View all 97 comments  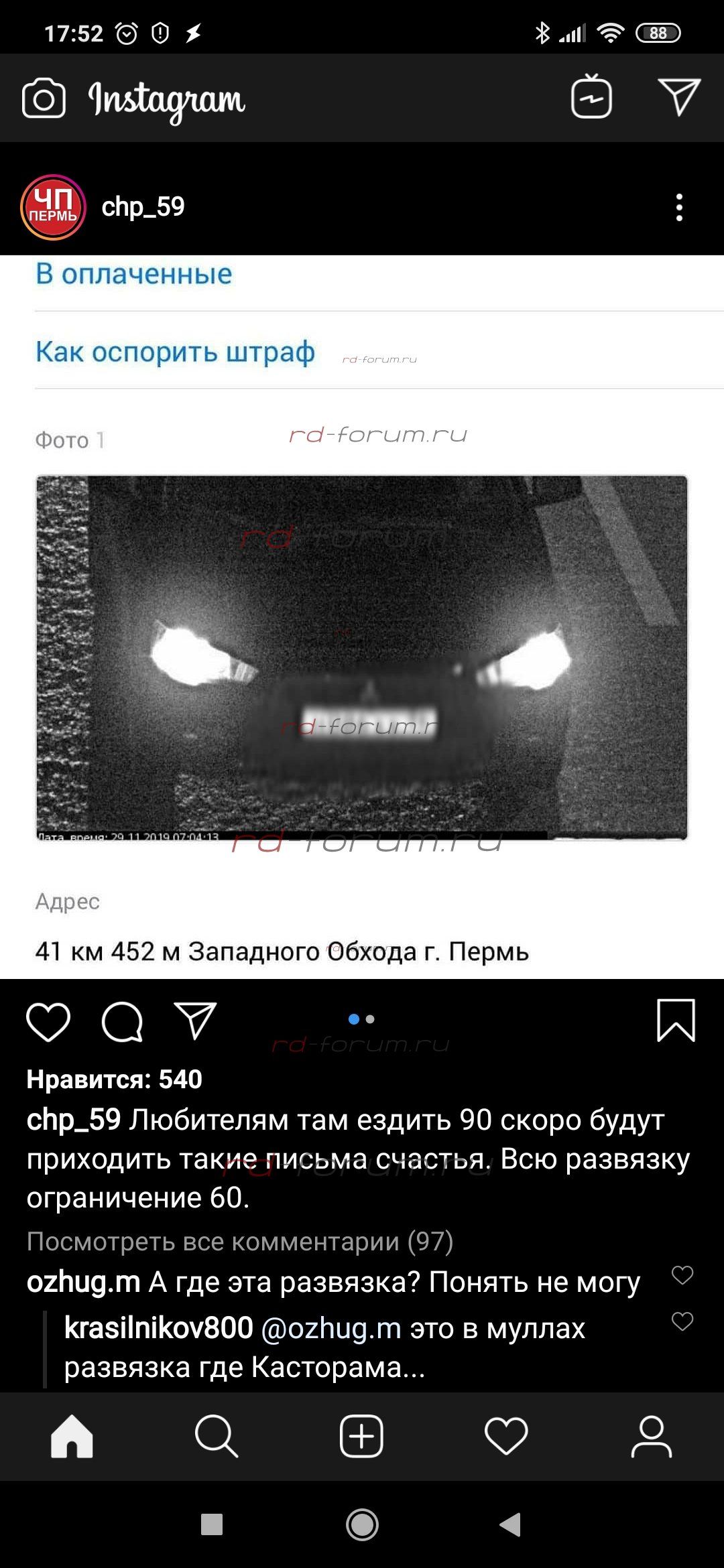click(240, 1242)
